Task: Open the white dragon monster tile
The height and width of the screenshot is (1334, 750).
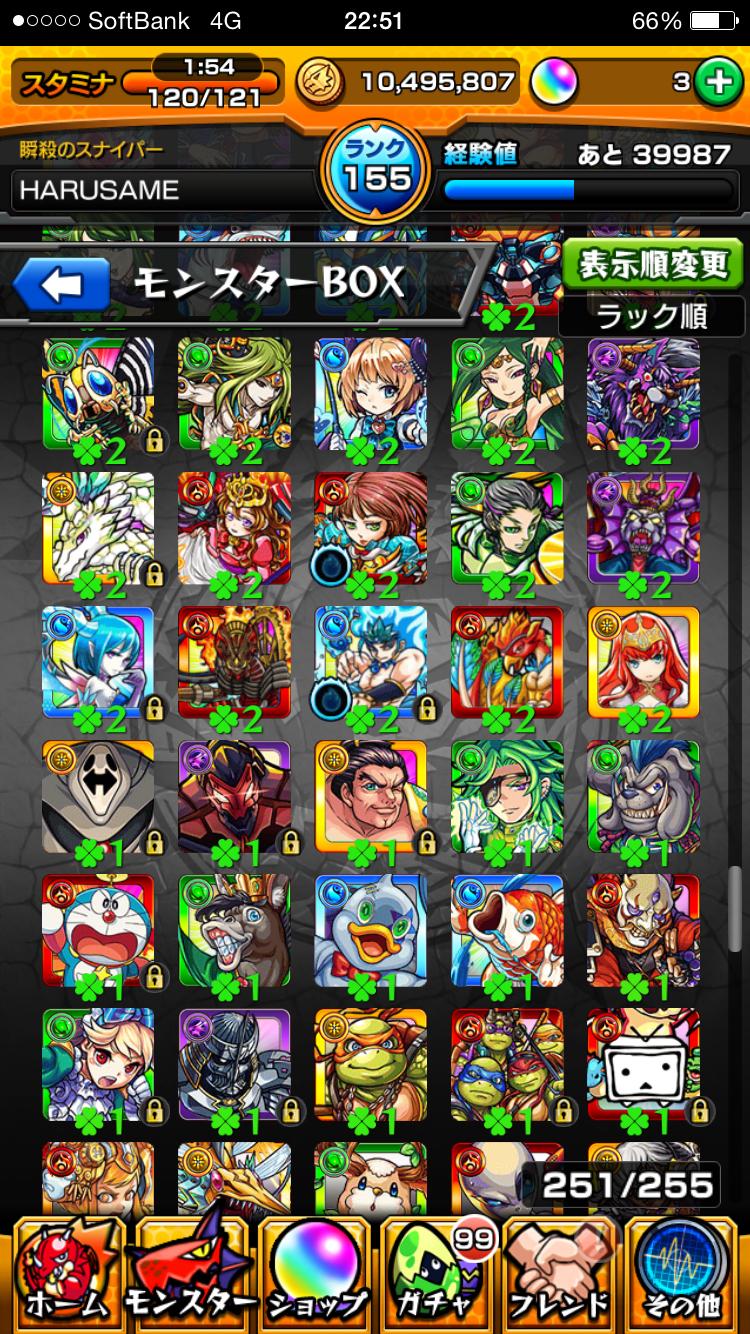Action: (x=98, y=528)
